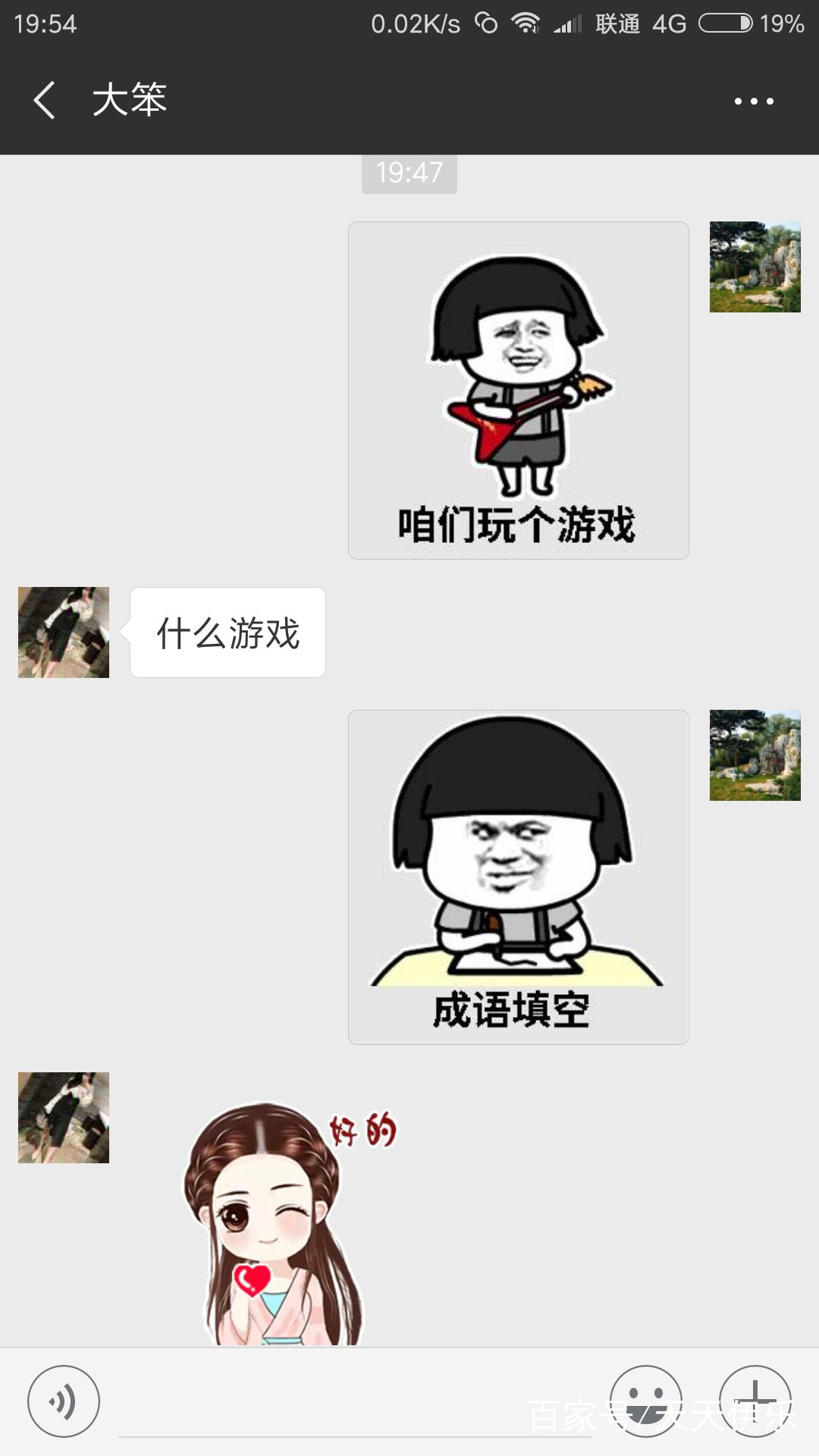This screenshot has height=1456, width=819.
Task: Go back from the 大笨 chat
Action: click(45, 100)
